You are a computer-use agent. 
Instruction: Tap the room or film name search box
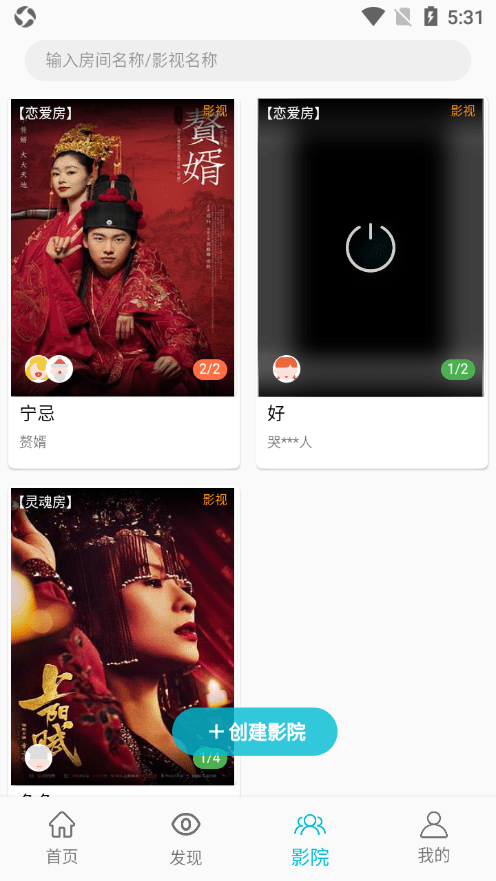248,60
